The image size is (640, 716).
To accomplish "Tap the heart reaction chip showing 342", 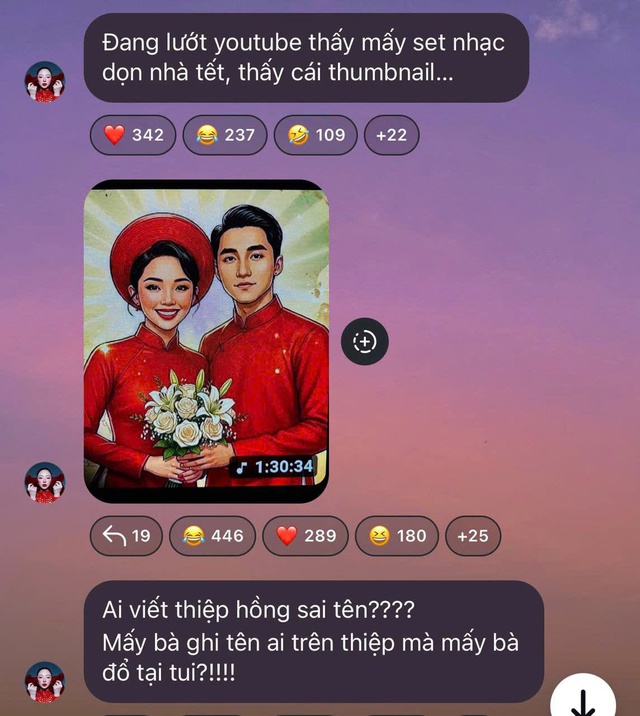I will (x=133, y=135).
